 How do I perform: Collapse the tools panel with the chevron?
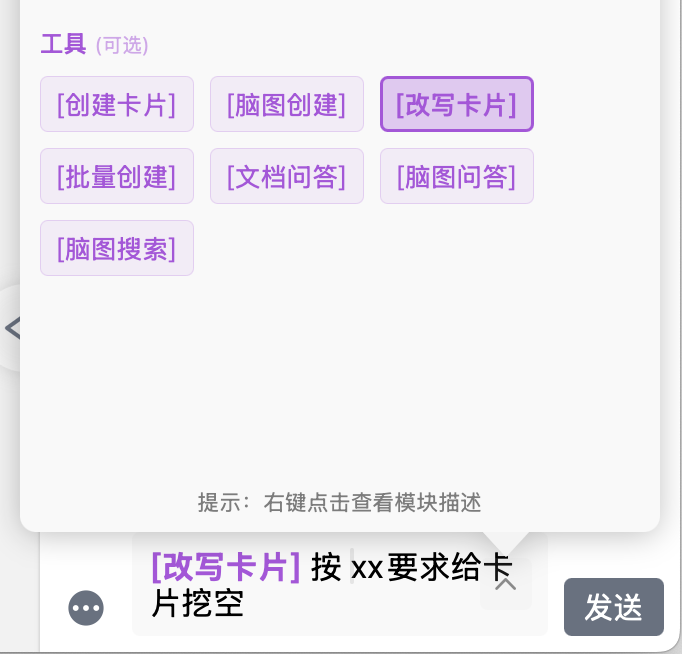click(506, 583)
